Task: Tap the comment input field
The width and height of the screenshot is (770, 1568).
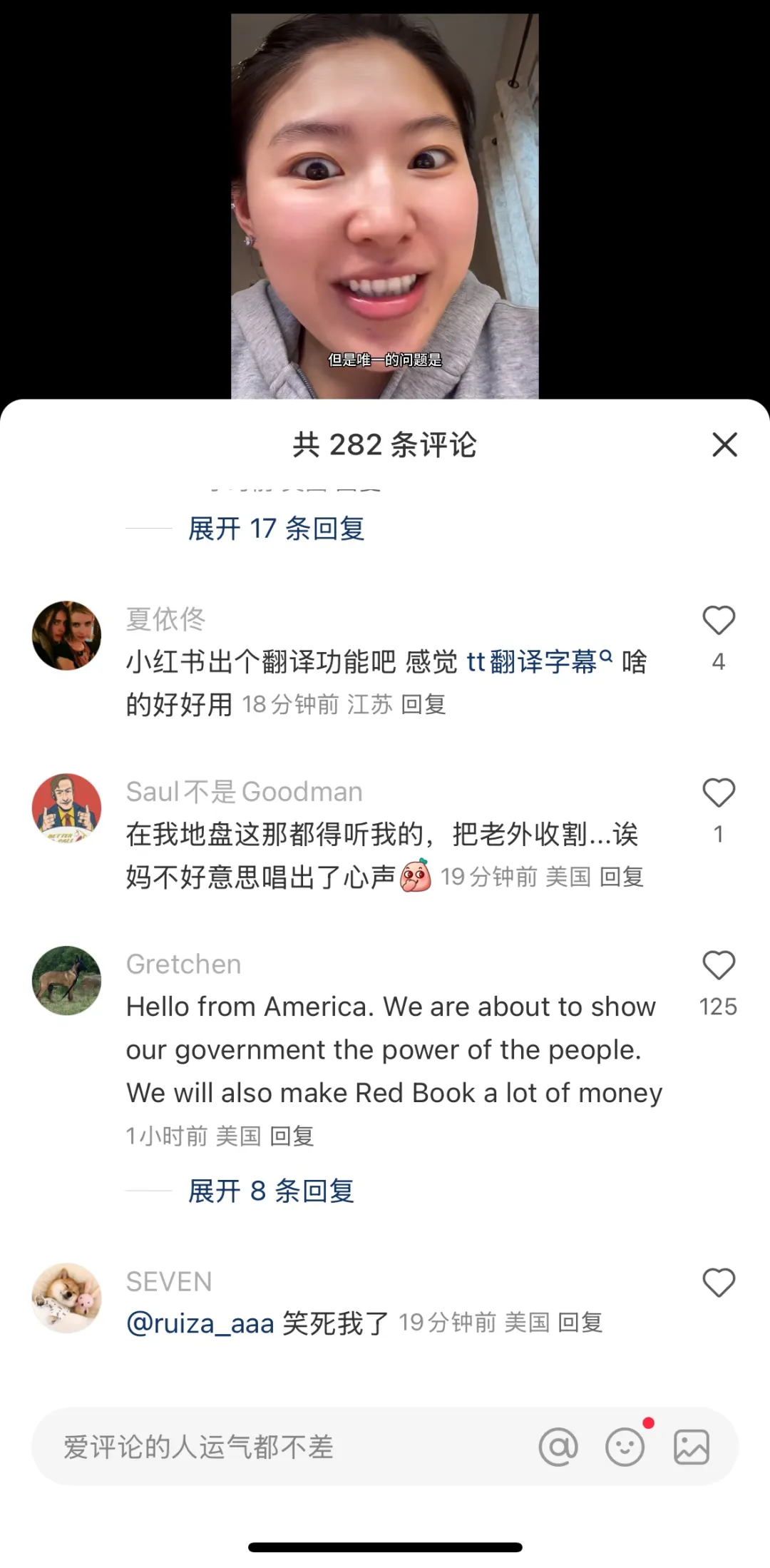Action: (285, 1447)
